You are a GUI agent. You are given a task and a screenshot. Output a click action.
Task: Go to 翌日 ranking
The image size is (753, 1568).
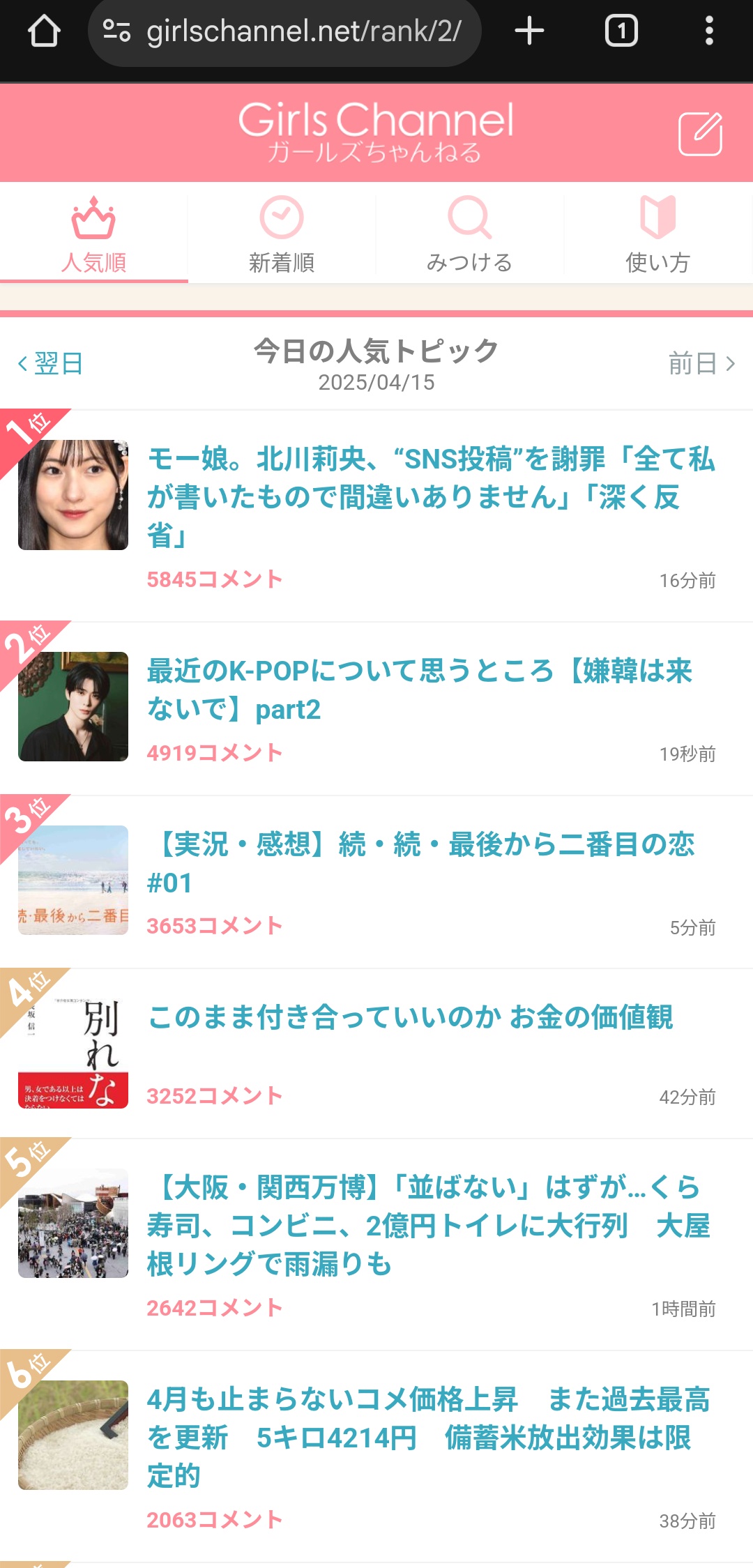(x=50, y=363)
